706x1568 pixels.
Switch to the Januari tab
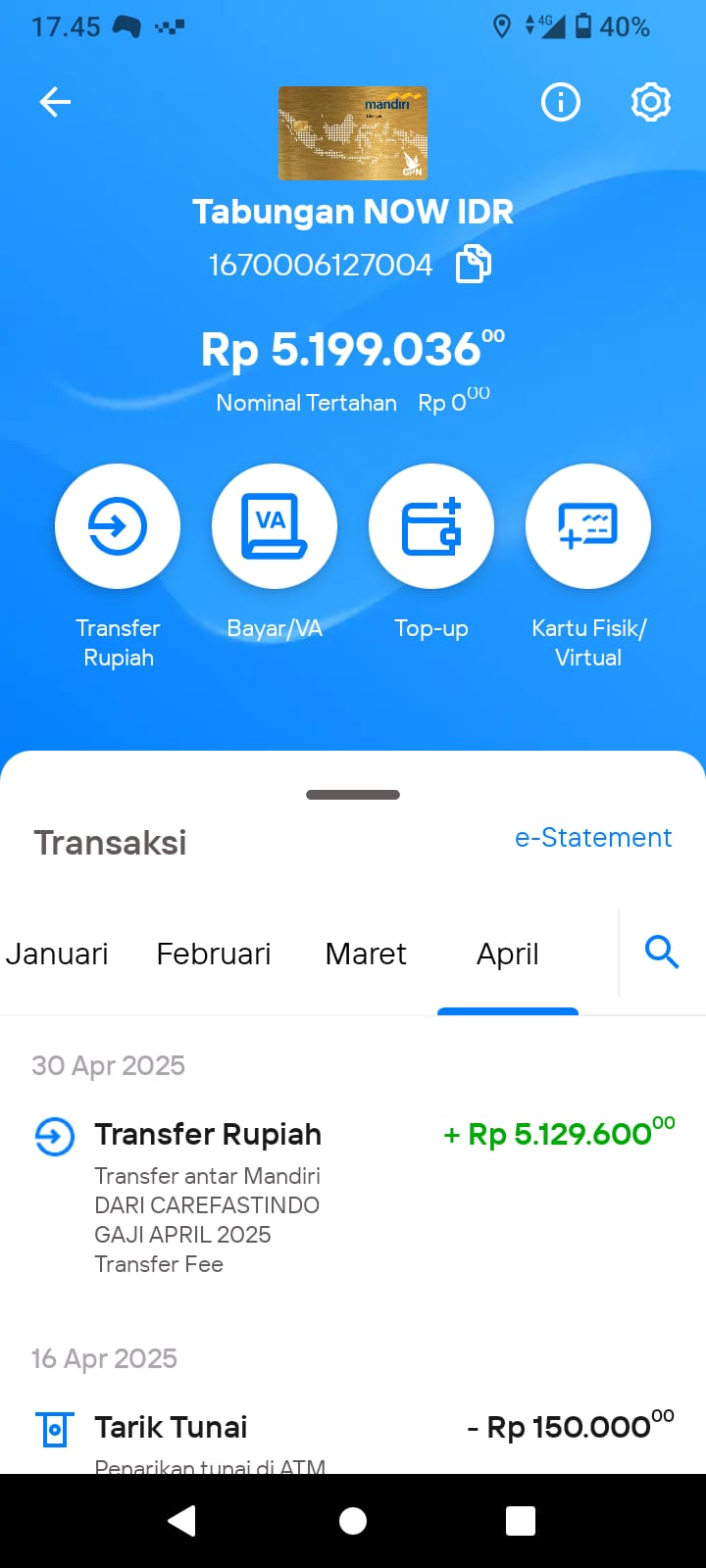click(x=57, y=954)
